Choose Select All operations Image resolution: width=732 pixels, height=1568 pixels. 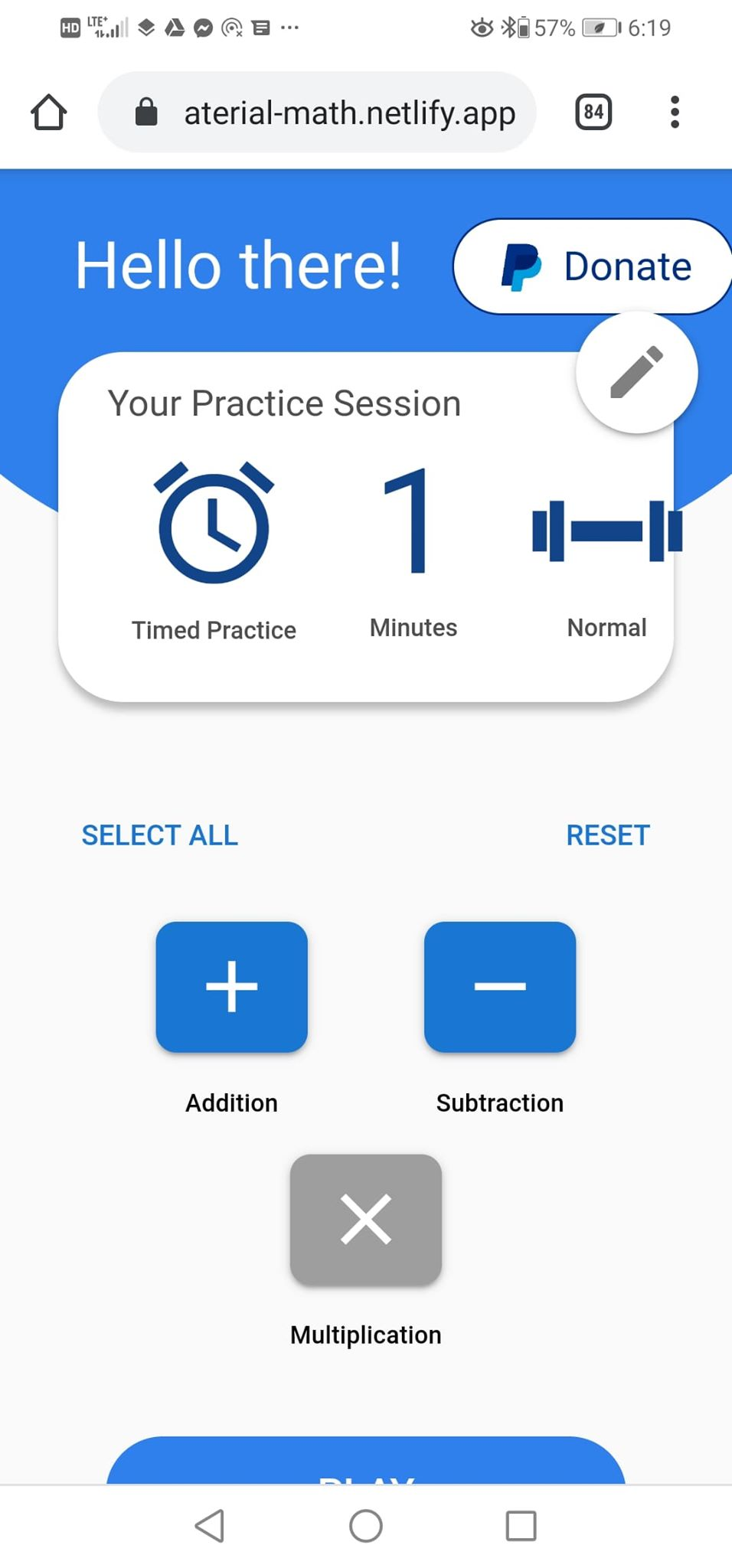pyautogui.click(x=160, y=835)
